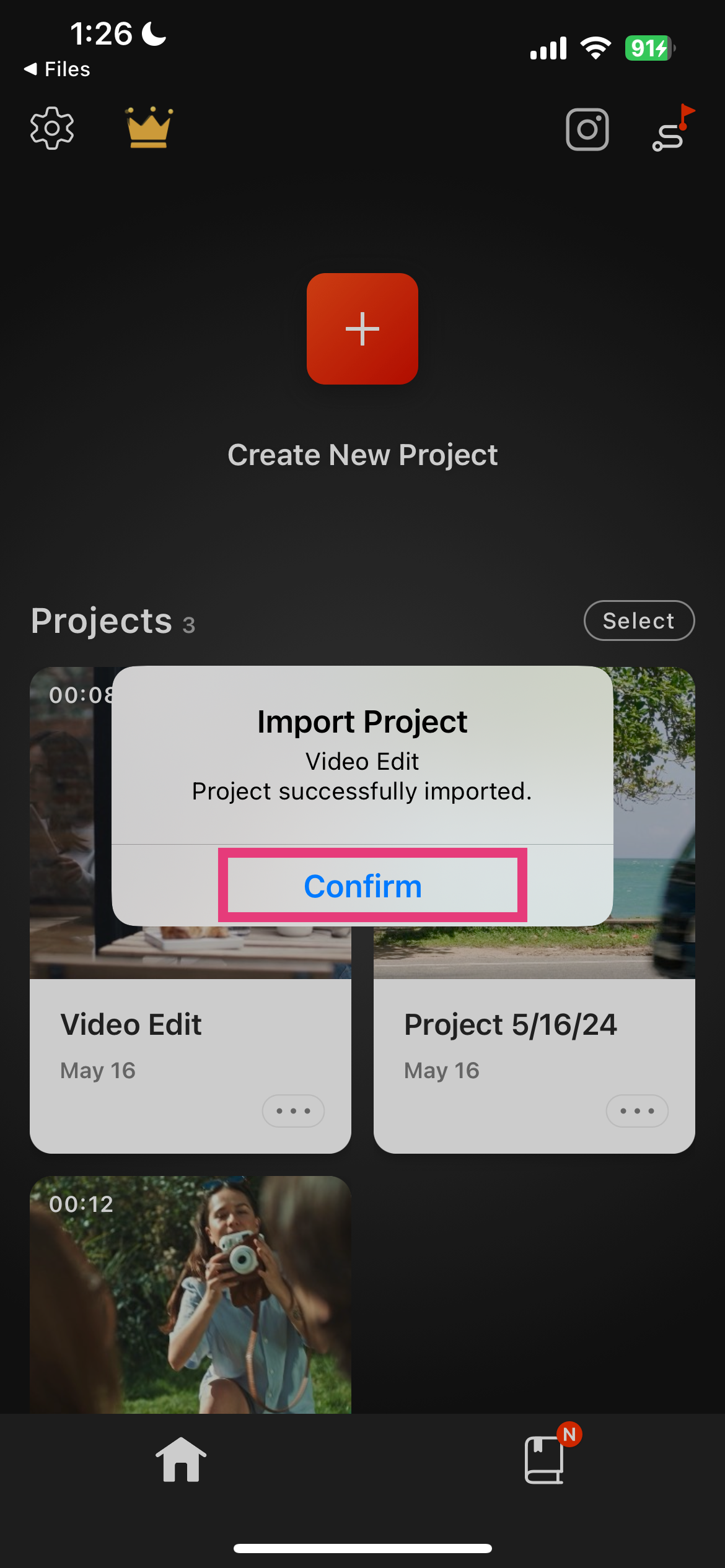Open the Instagram icon
The image size is (725, 1568).
[x=587, y=129]
